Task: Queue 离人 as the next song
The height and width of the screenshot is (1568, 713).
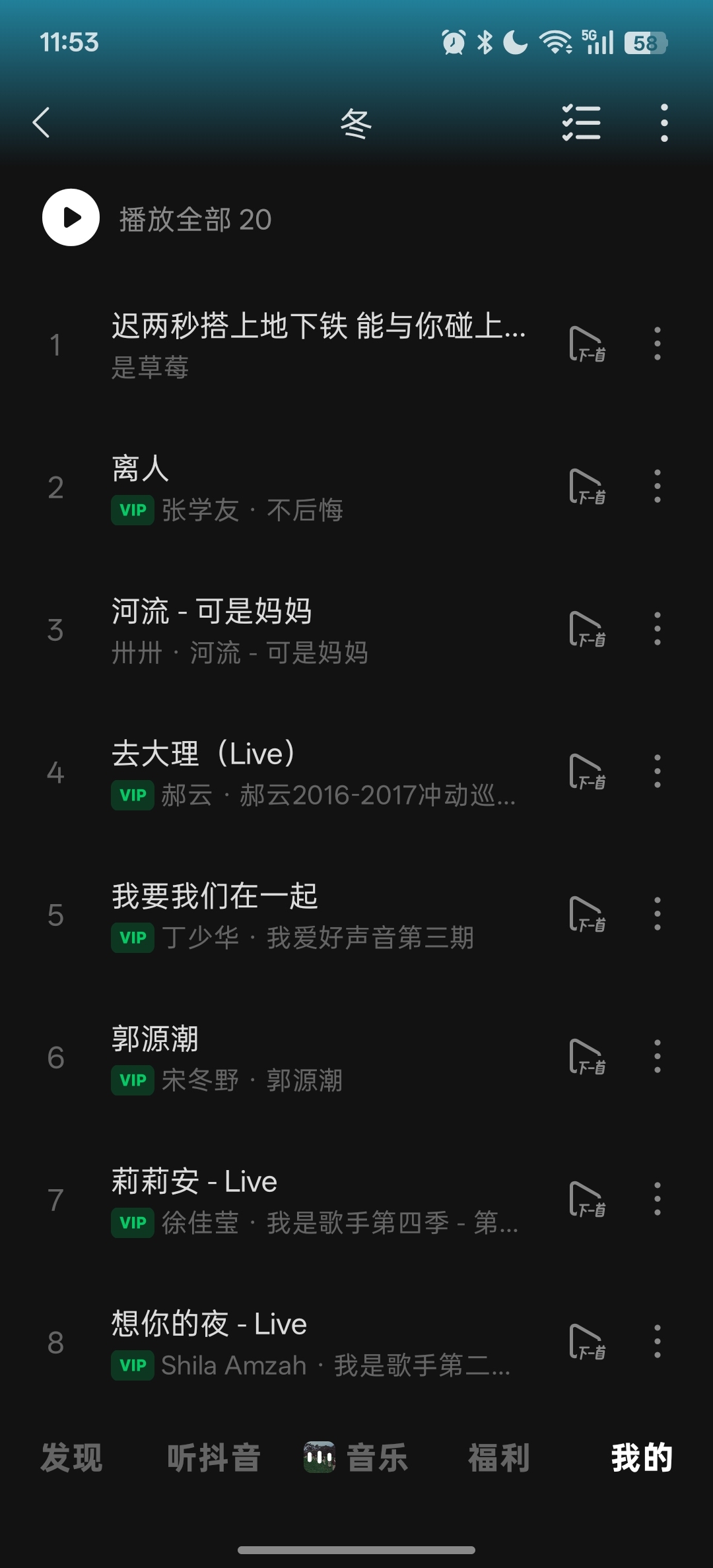Action: pos(587,487)
